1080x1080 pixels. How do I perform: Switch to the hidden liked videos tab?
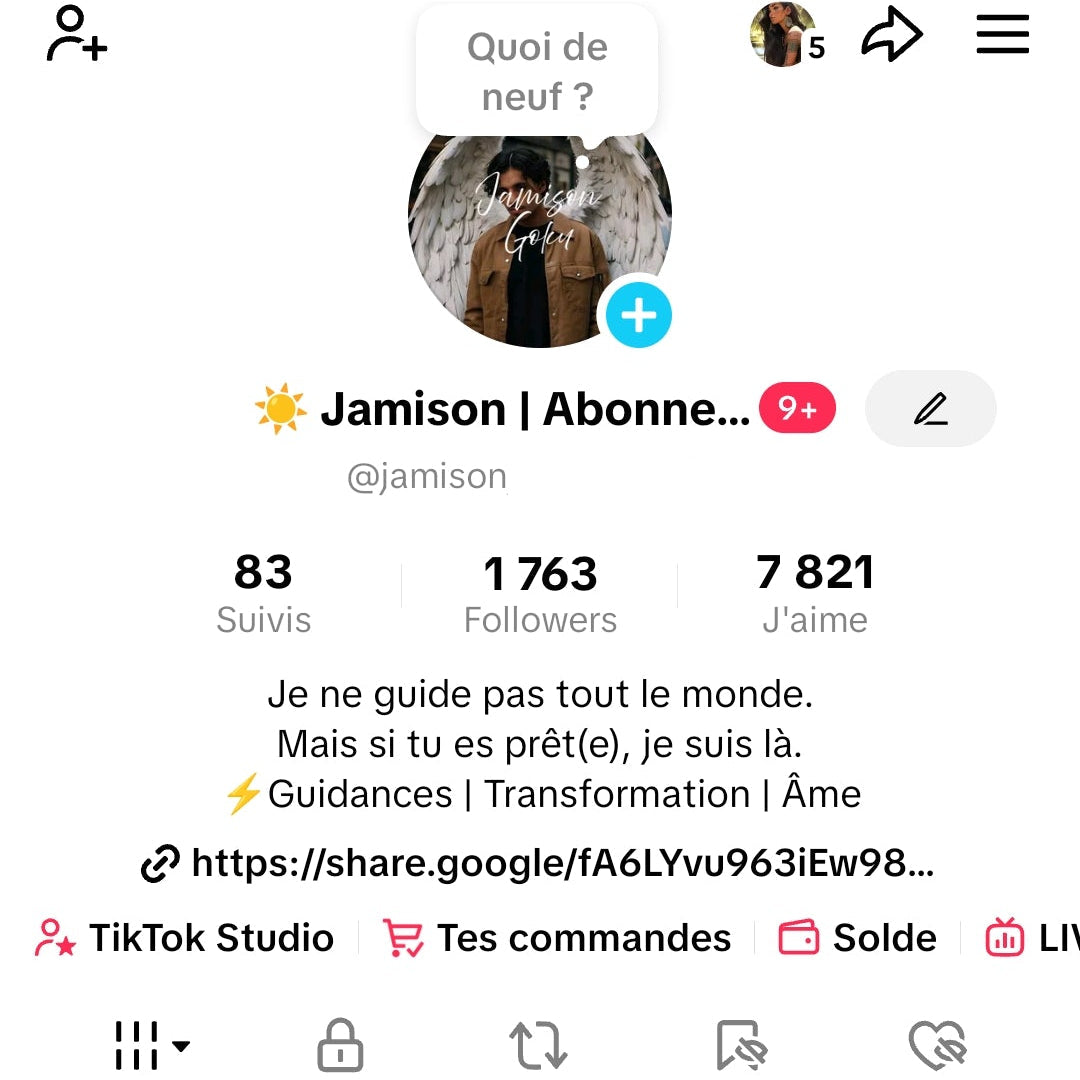[937, 1046]
